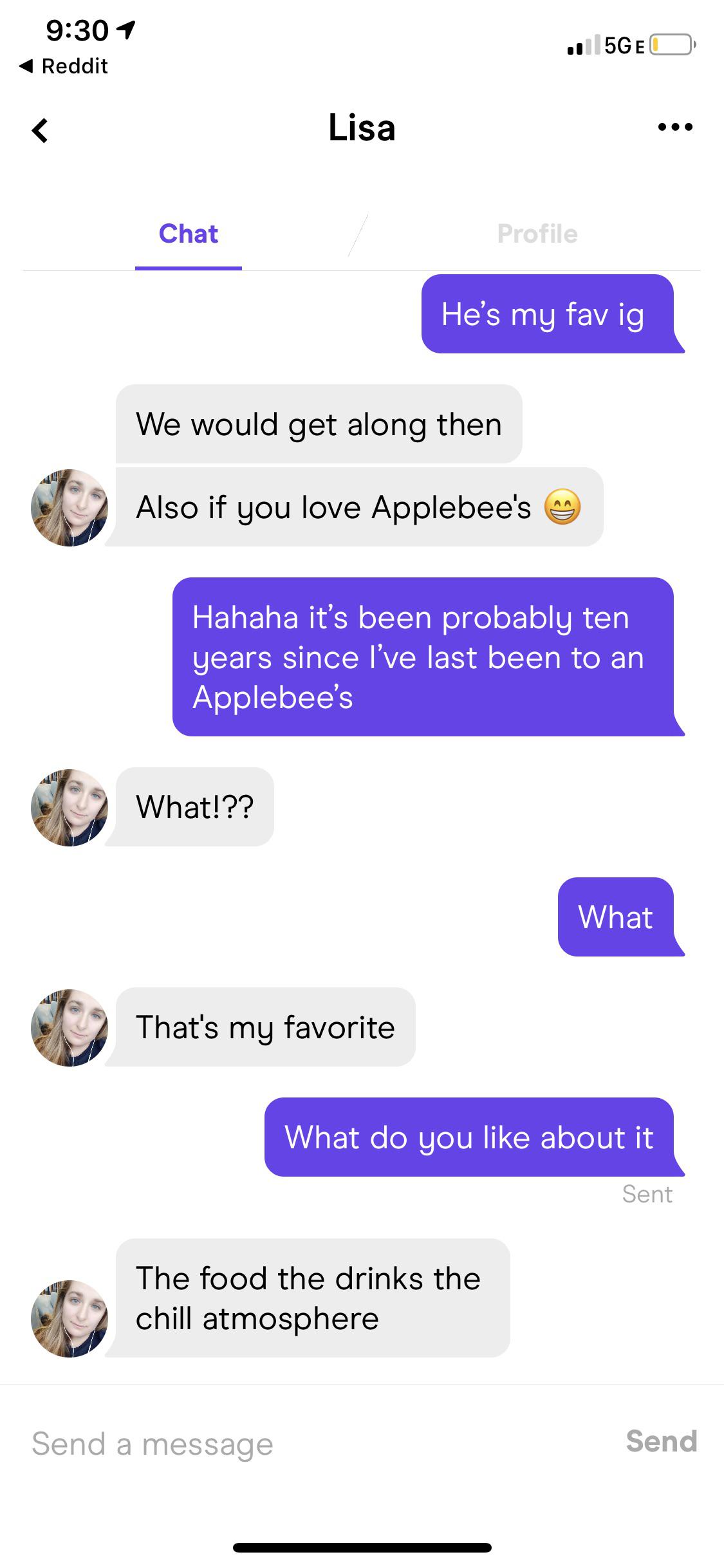Tap the Send button
Viewport: 724px width, 1568px height.
(x=661, y=1442)
